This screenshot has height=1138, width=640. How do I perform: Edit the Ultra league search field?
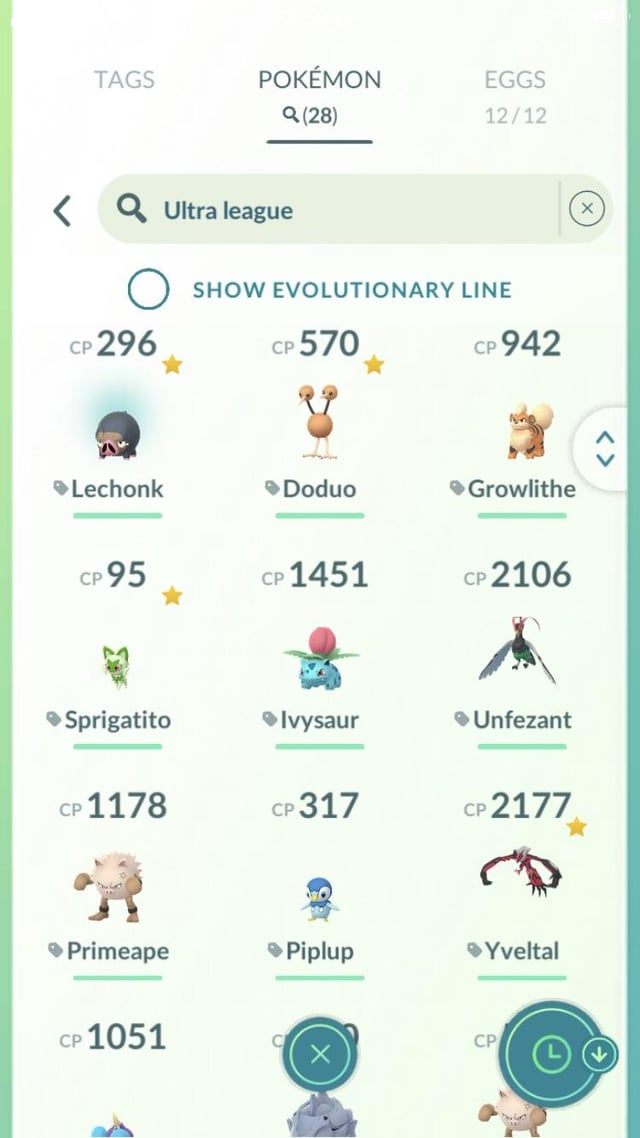[x=340, y=210]
